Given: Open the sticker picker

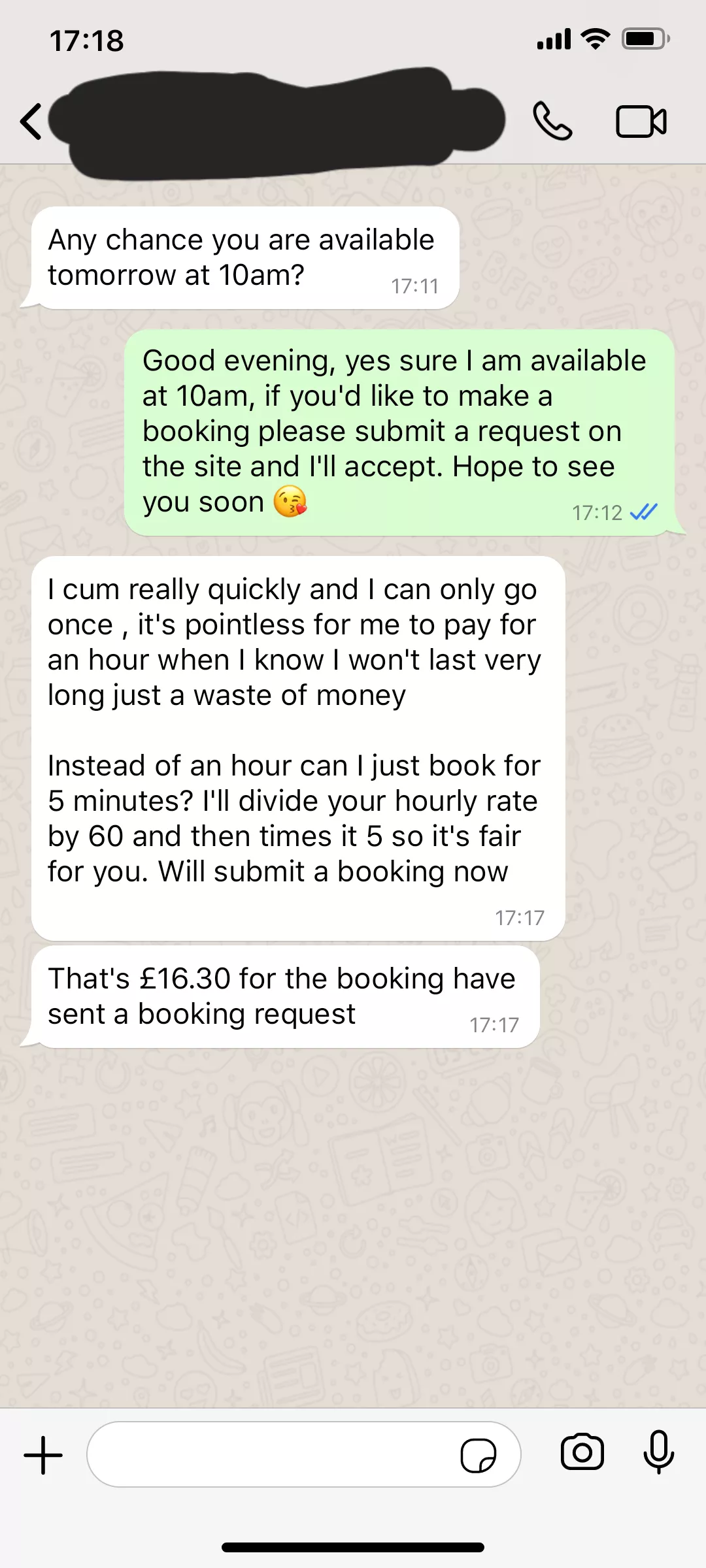Looking at the screenshot, I should tap(478, 1455).
